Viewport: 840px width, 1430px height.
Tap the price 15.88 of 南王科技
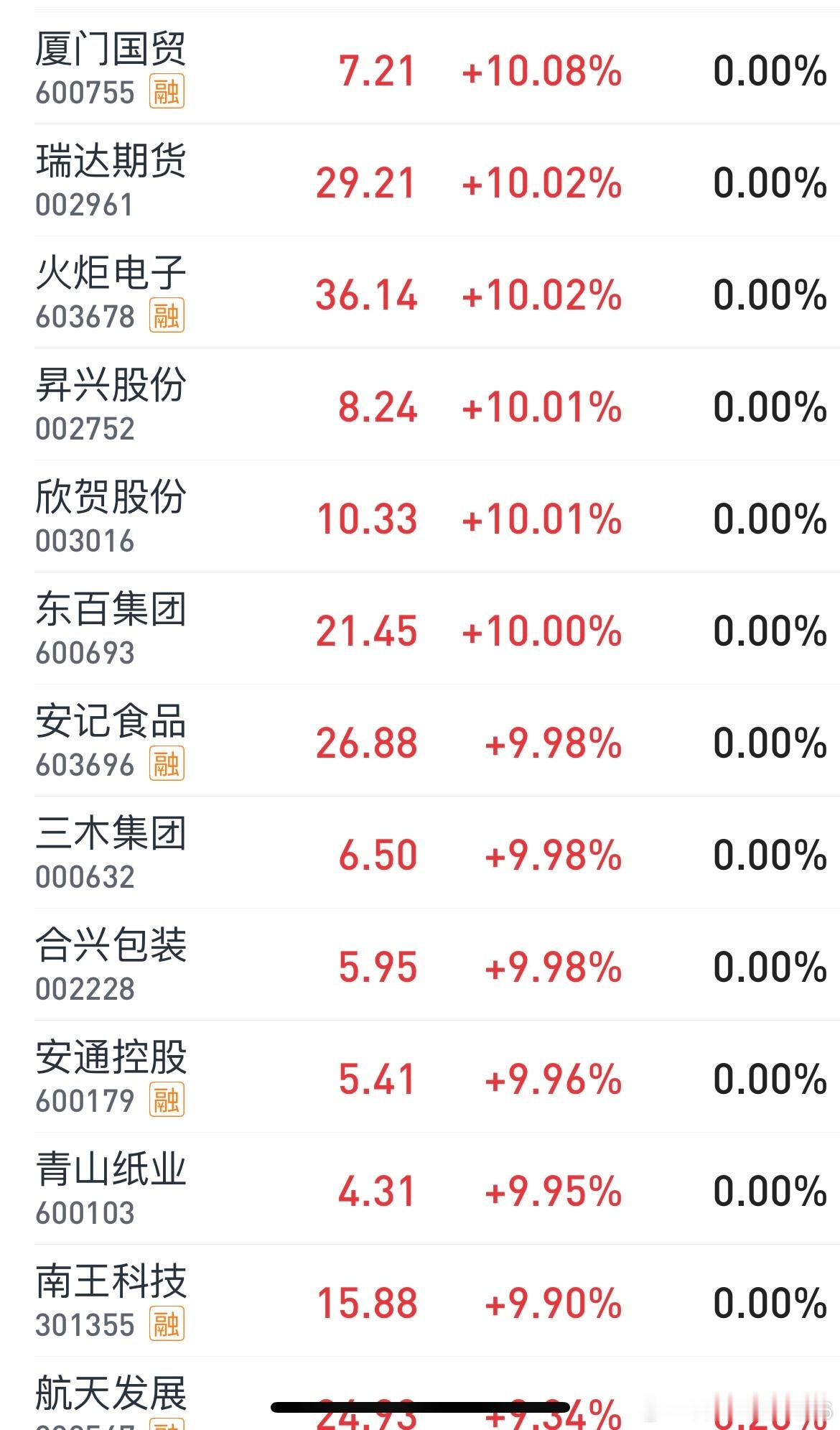click(368, 1301)
